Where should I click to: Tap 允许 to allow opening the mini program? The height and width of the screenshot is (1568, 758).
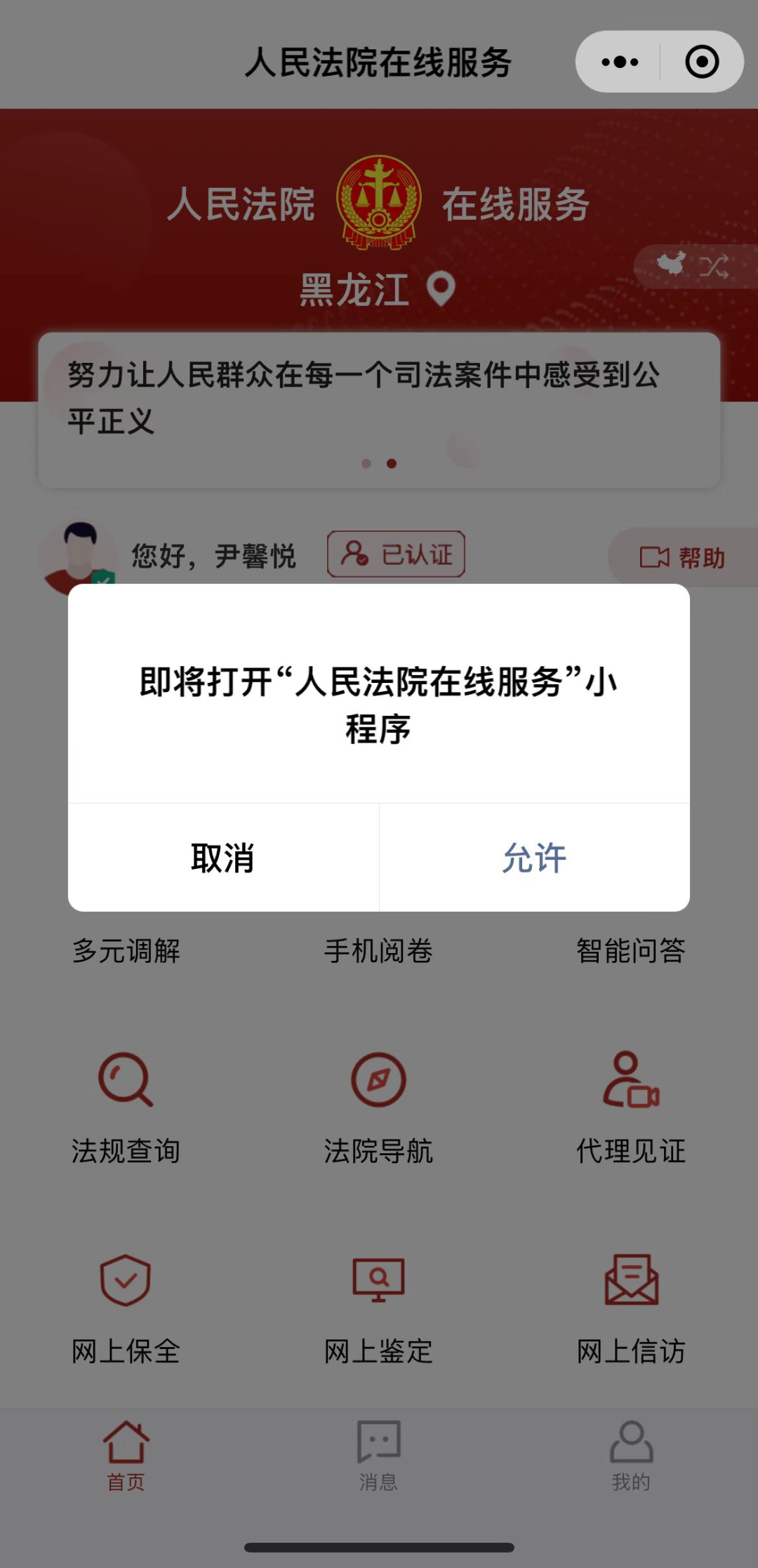click(533, 858)
